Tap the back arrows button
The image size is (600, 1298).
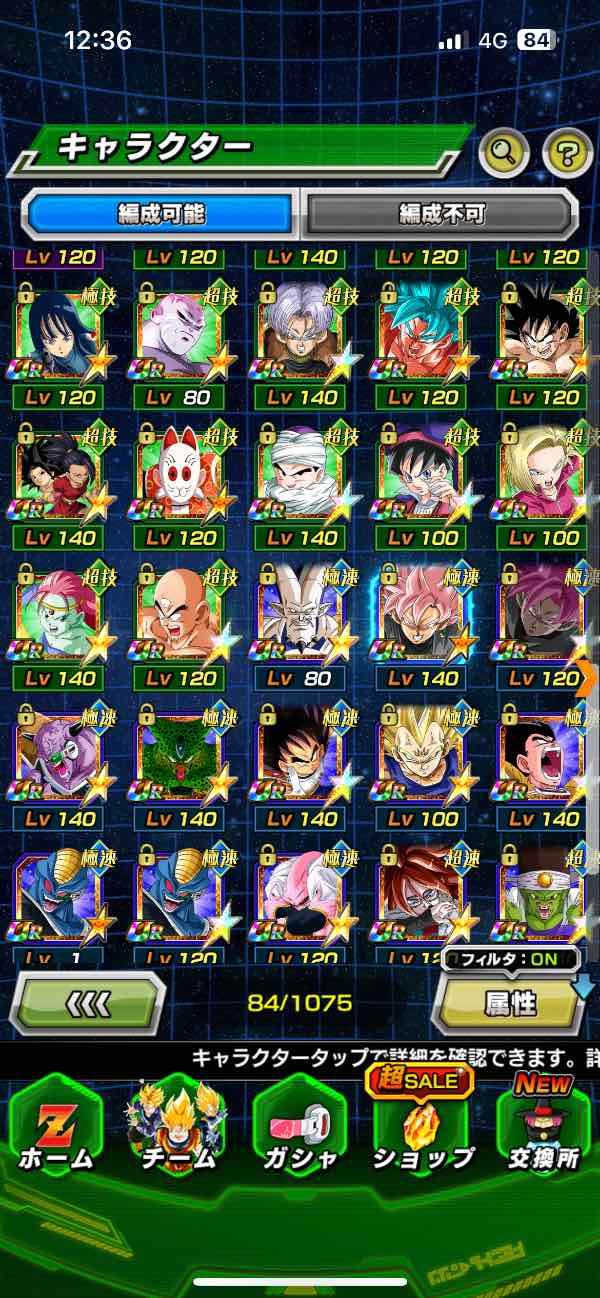(87, 1003)
